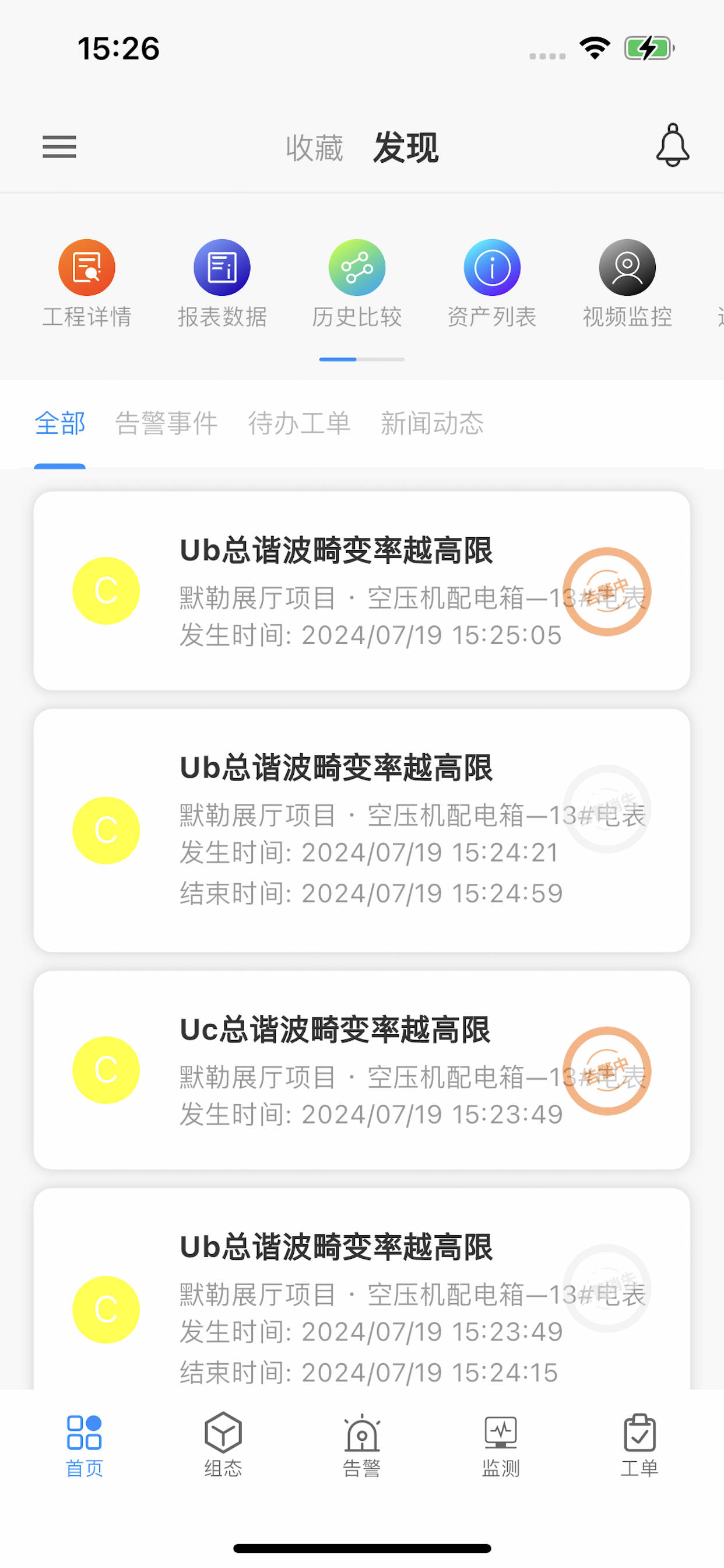Go to the 组态 bottom tab
This screenshot has width=724, height=1568.
click(x=223, y=1445)
